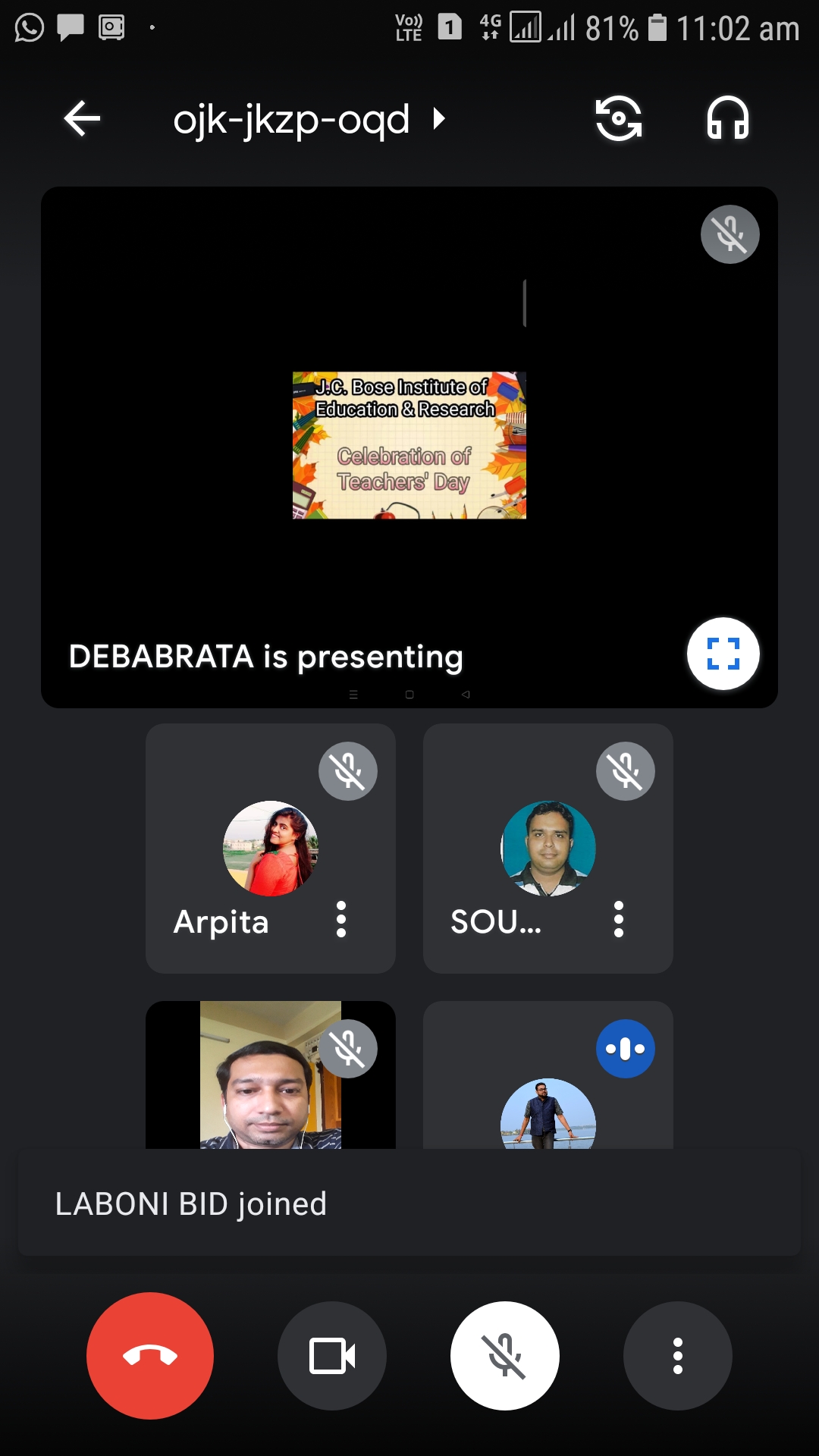The height and width of the screenshot is (1456, 819).
Task: Open options for SOU... participant
Action: tap(619, 919)
